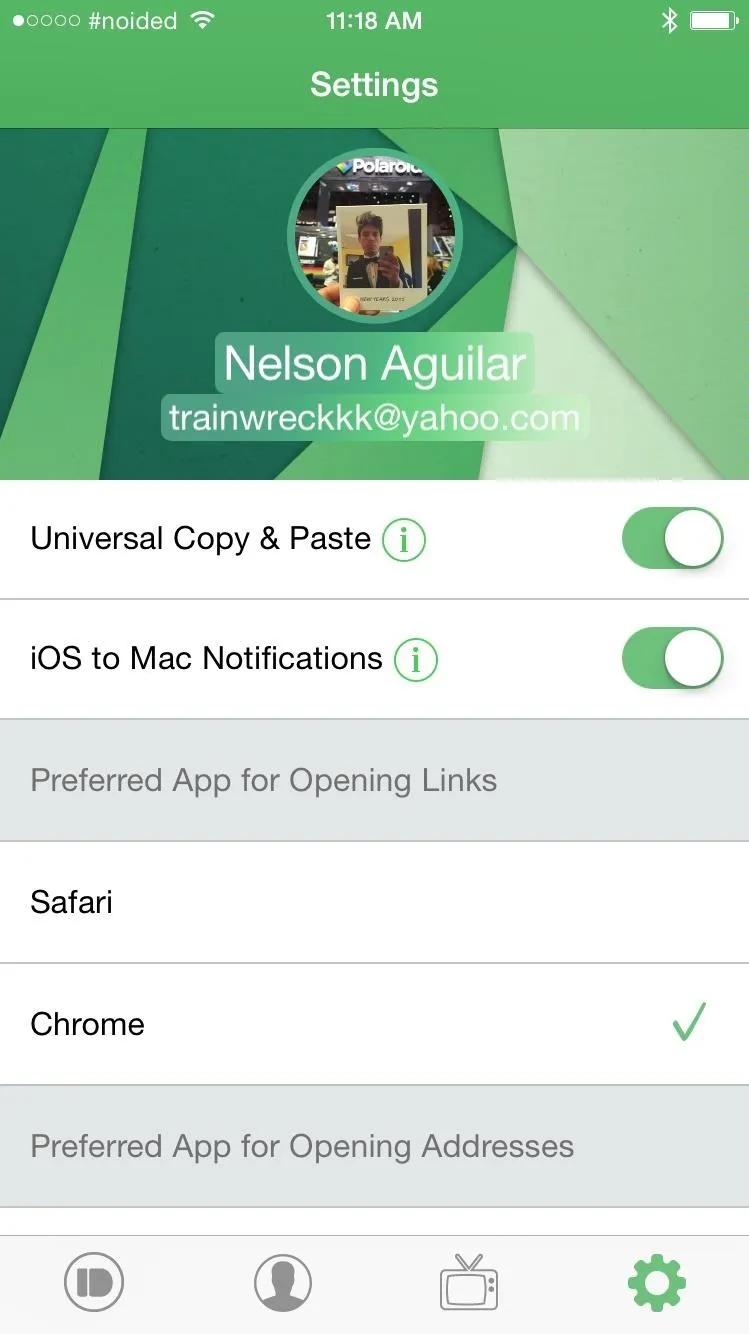Go to the TV channels tab
Viewport: 749px width, 1334px height.
469,1281
